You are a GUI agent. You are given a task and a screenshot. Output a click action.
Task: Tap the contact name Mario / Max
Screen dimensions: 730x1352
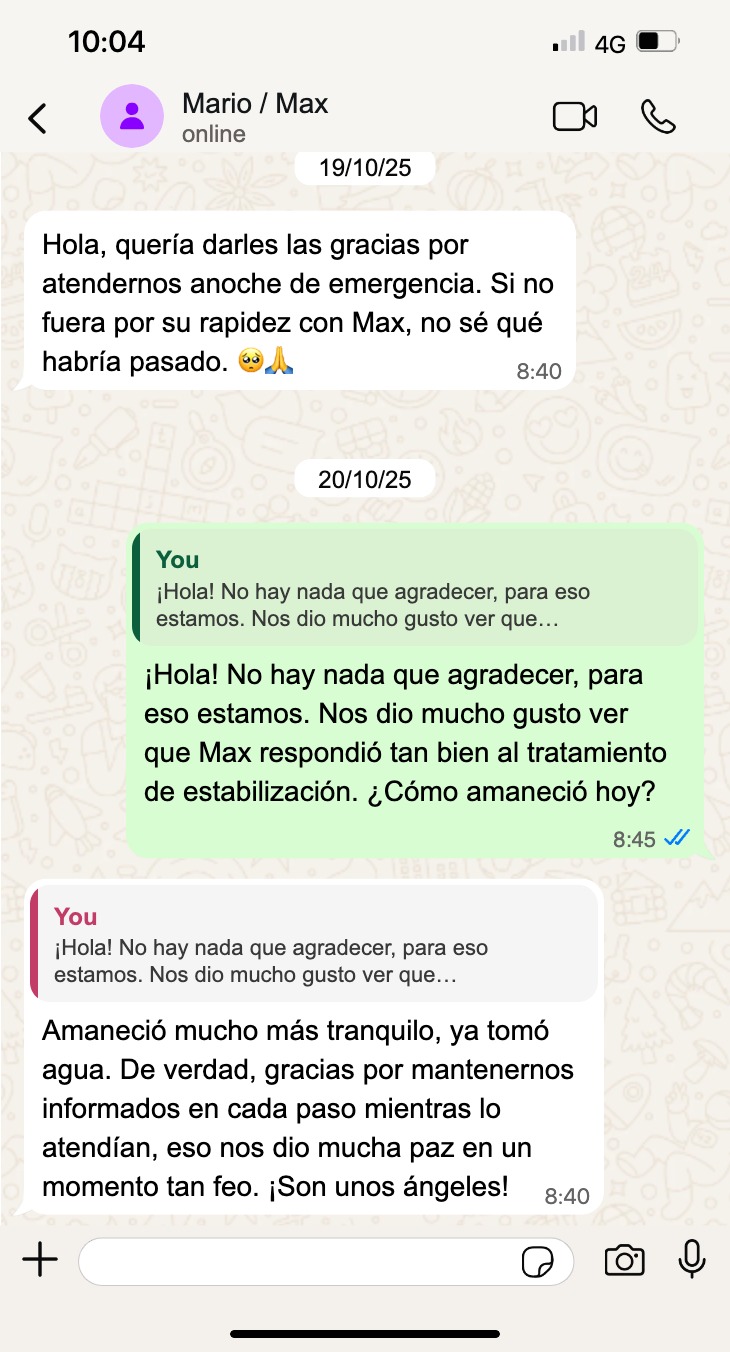(254, 103)
